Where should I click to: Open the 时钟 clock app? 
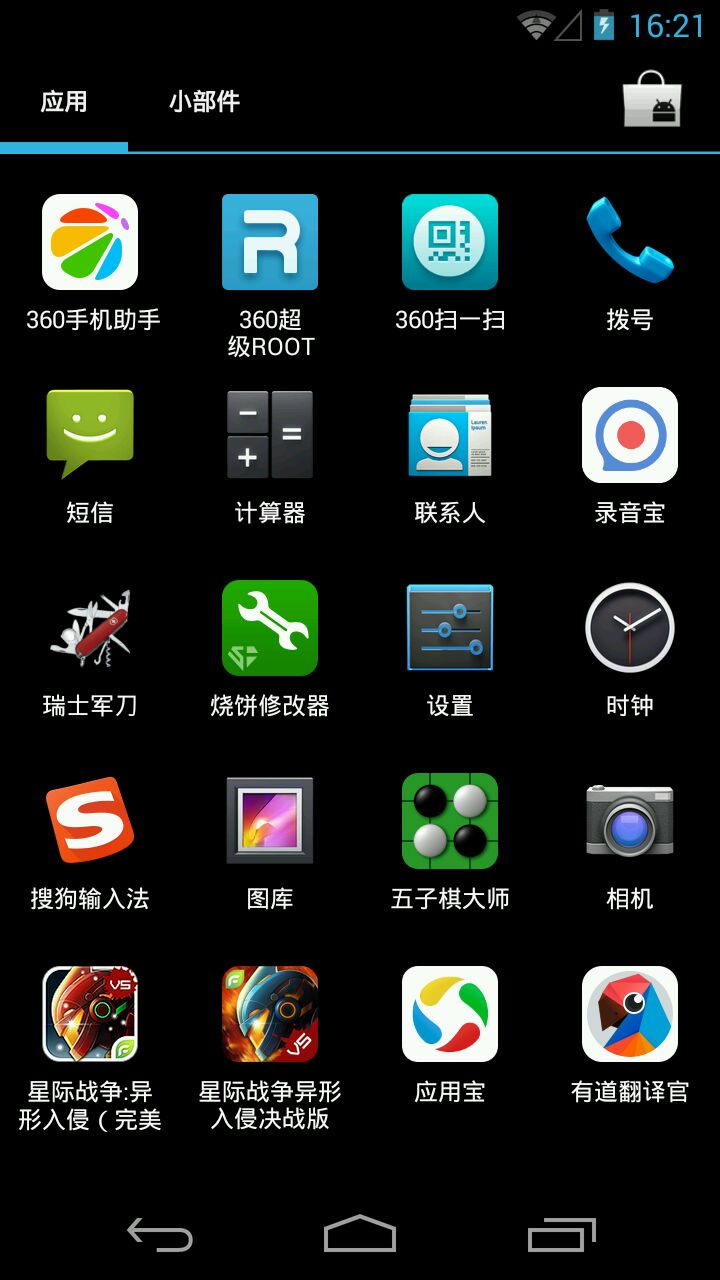pos(630,628)
